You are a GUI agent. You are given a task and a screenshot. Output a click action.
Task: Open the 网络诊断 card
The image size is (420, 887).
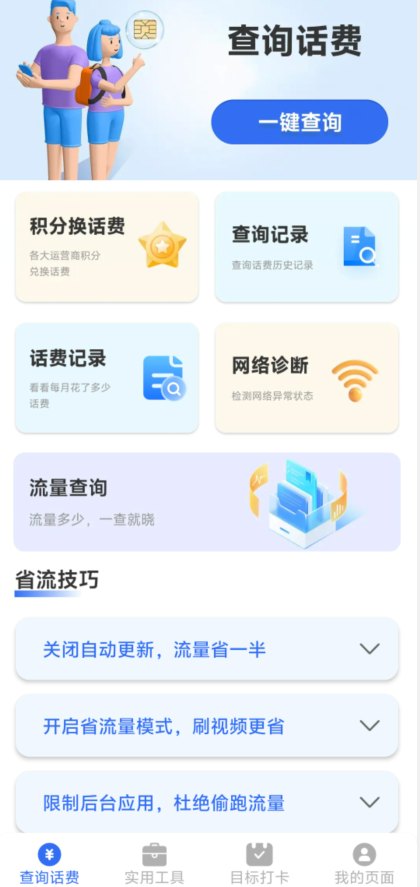click(307, 378)
